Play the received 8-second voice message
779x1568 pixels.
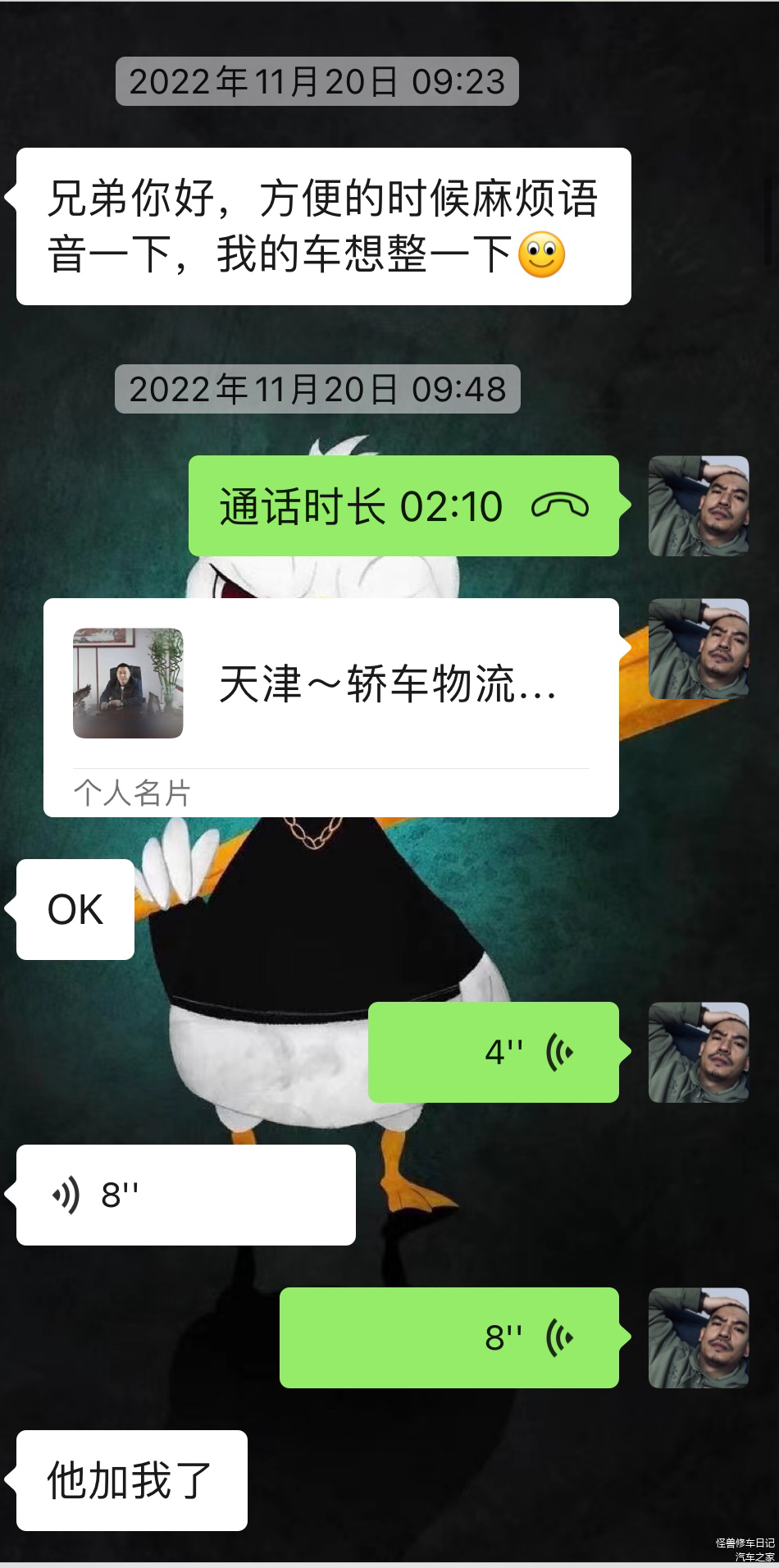[x=185, y=1195]
